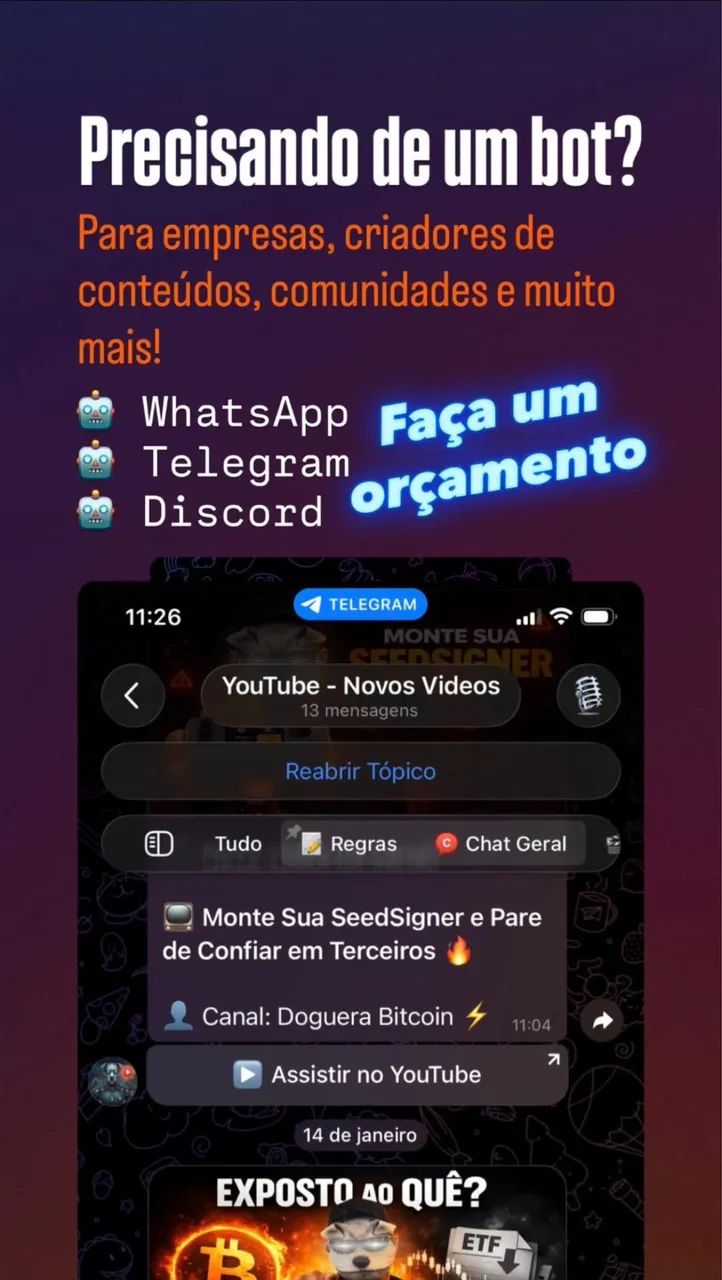Click the robot emoji next to WhatsApp
Screen dimensions: 722x1280
click(95, 412)
